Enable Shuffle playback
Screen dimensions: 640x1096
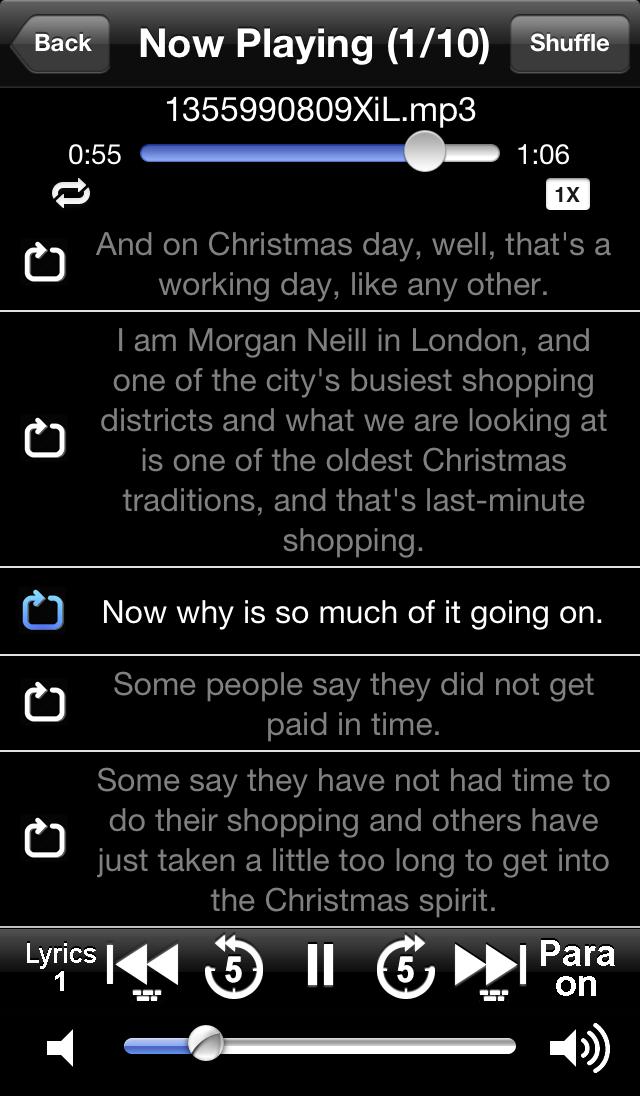pyautogui.click(x=569, y=43)
